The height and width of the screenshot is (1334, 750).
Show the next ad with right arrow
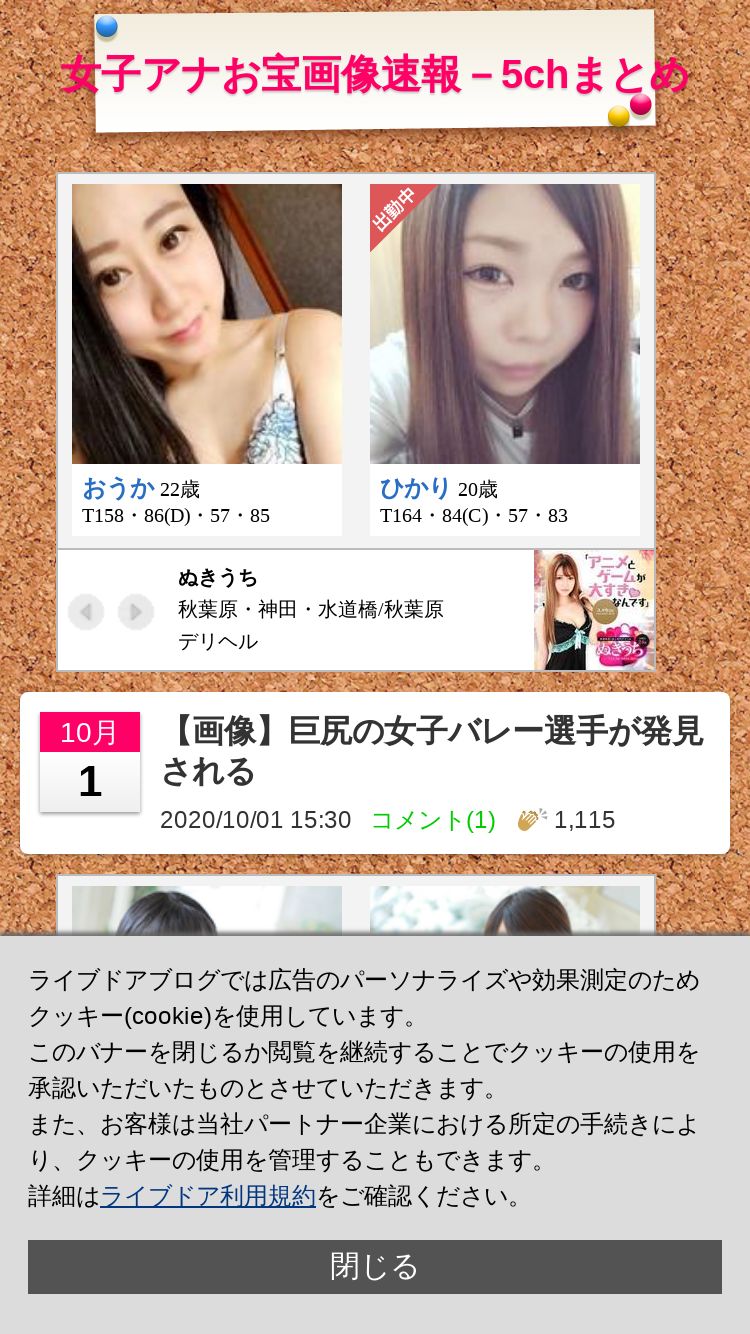pyautogui.click(x=136, y=611)
